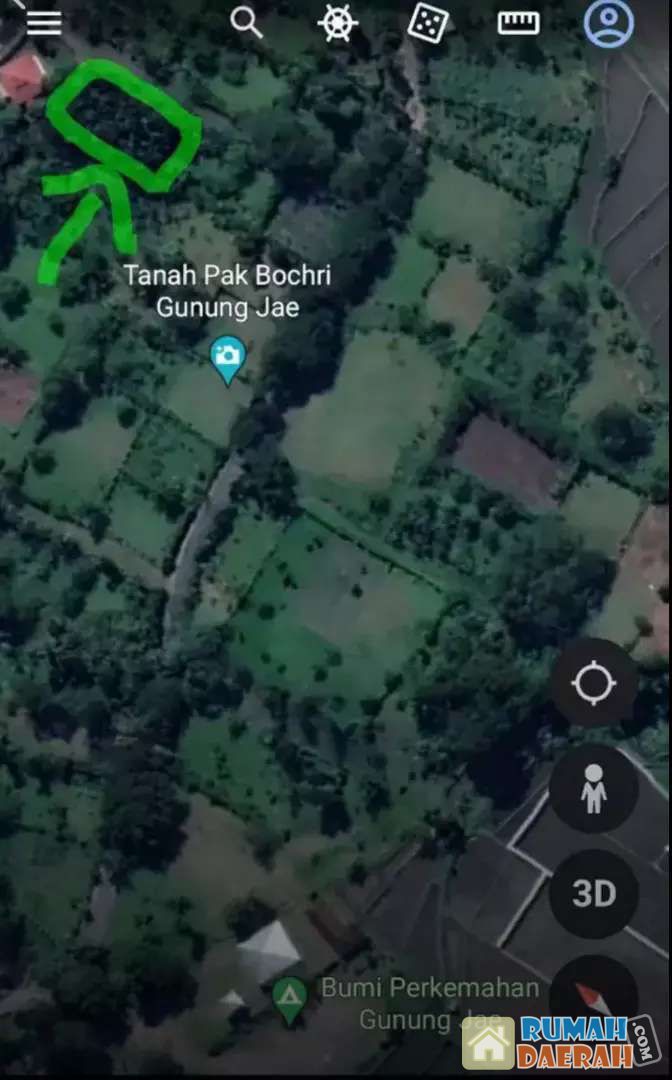Screen dimensions: 672x1080
Task: Open the account profile icon
Action: (608, 22)
